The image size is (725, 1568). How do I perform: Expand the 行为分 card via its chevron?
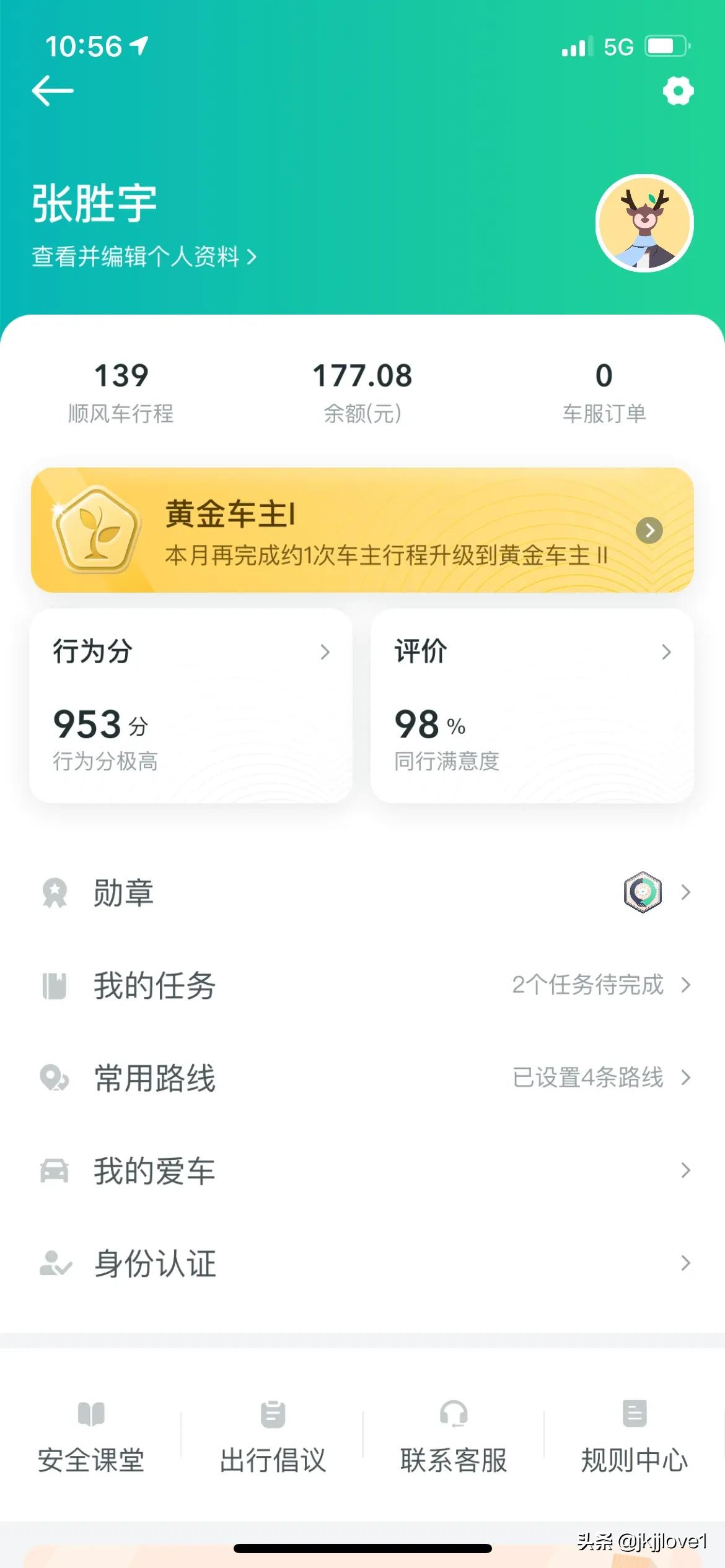click(x=325, y=652)
